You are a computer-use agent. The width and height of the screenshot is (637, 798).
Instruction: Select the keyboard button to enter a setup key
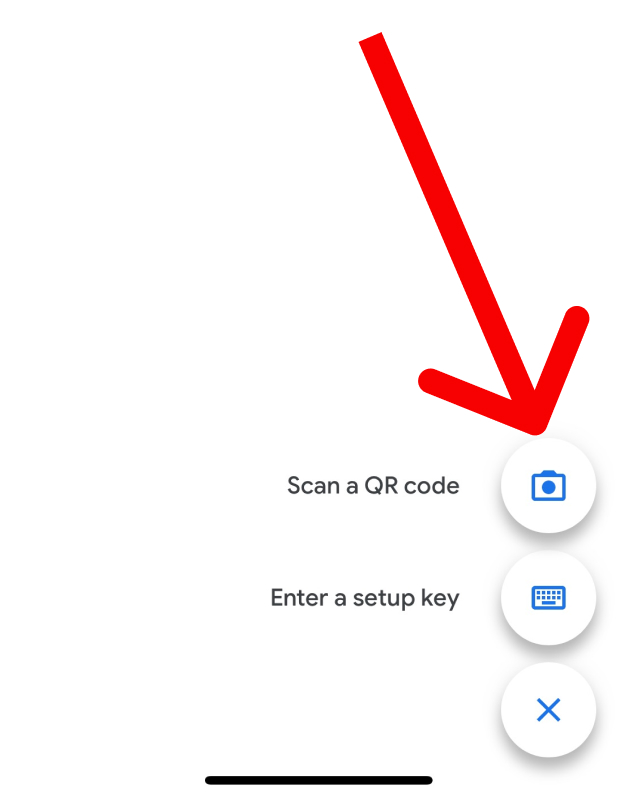548,598
